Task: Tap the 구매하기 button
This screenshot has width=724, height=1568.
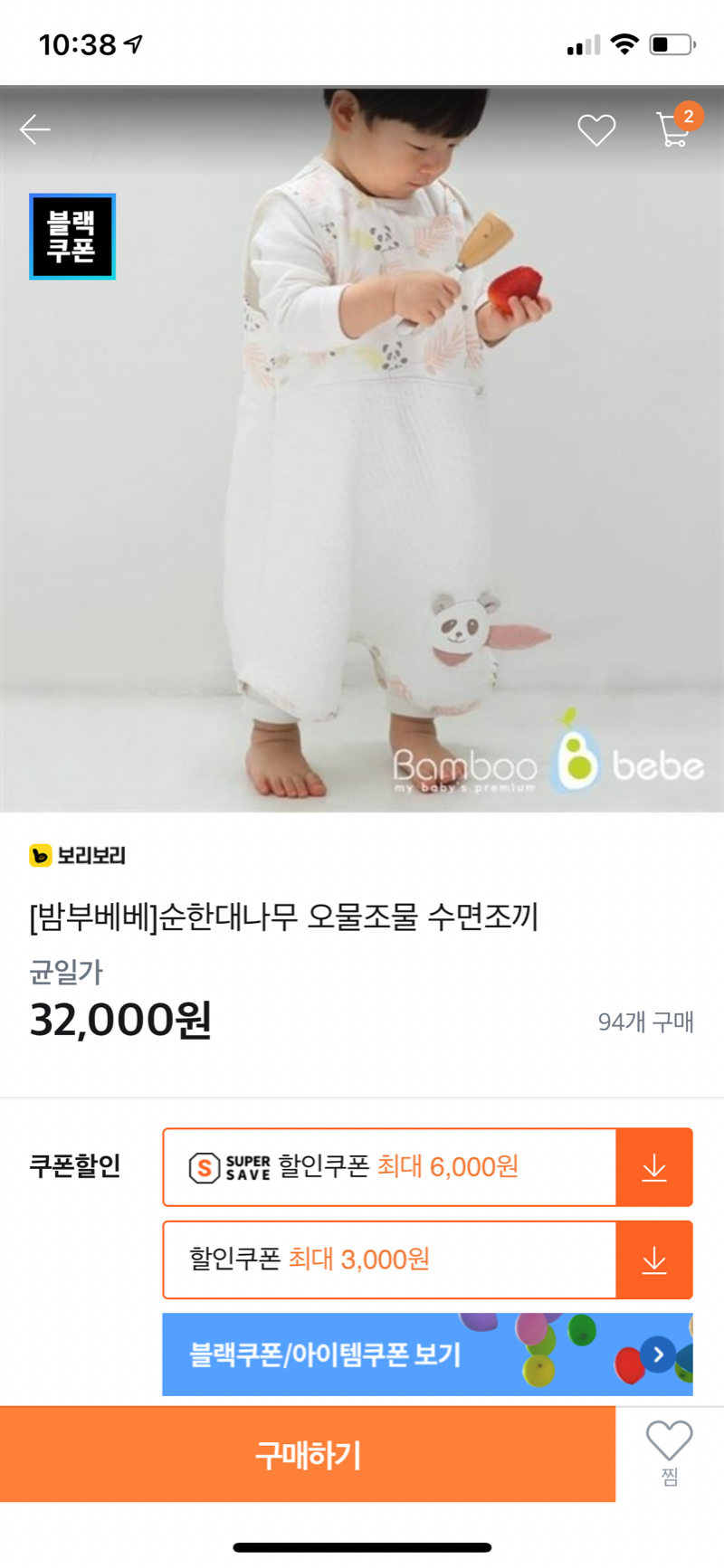Action: [x=308, y=1454]
